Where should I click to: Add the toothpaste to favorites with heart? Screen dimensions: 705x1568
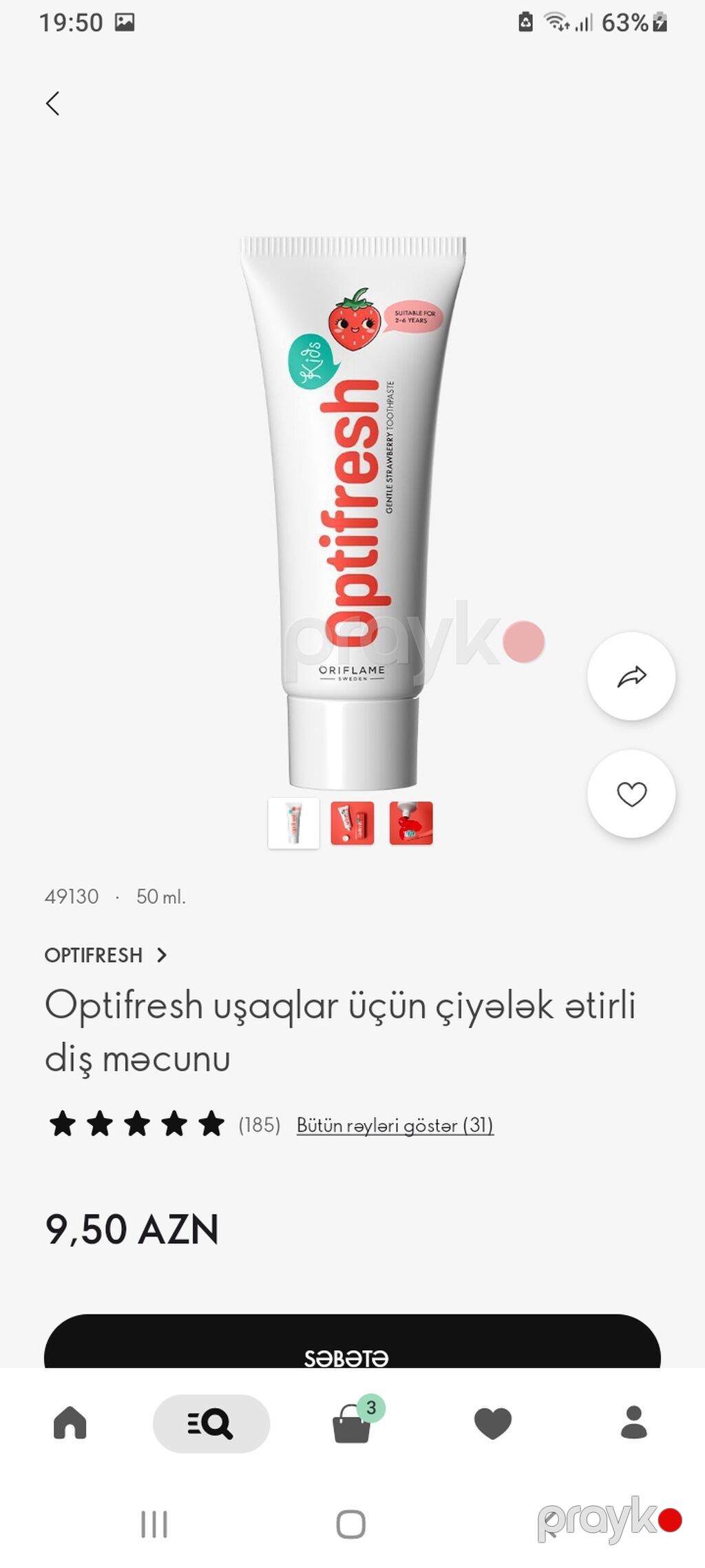point(631,794)
